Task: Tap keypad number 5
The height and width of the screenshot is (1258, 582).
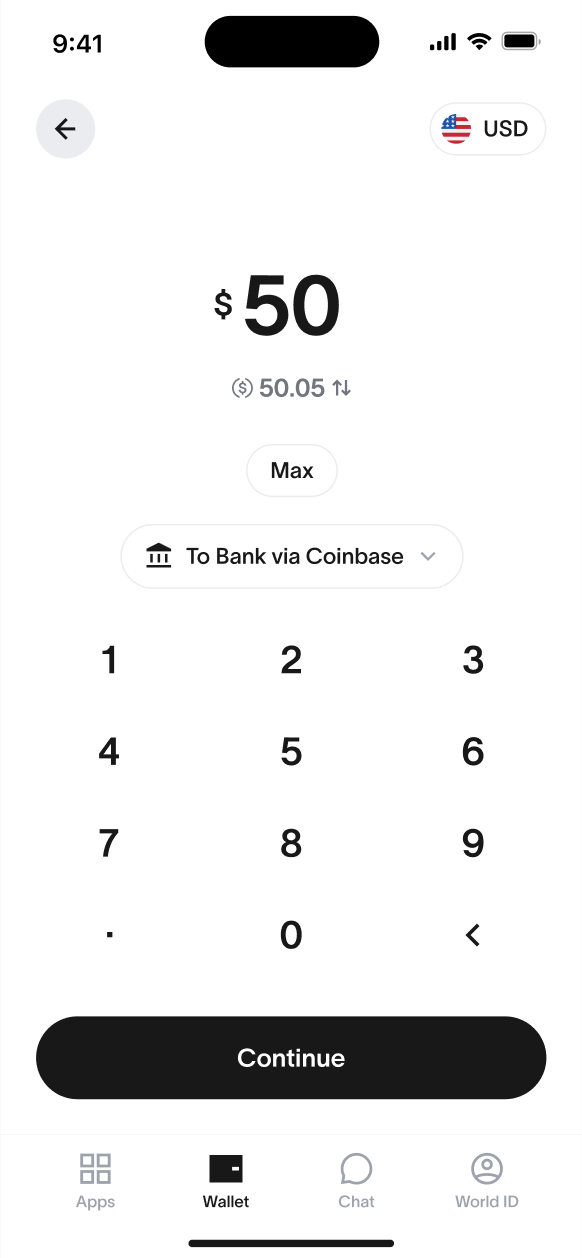Action: coord(291,752)
